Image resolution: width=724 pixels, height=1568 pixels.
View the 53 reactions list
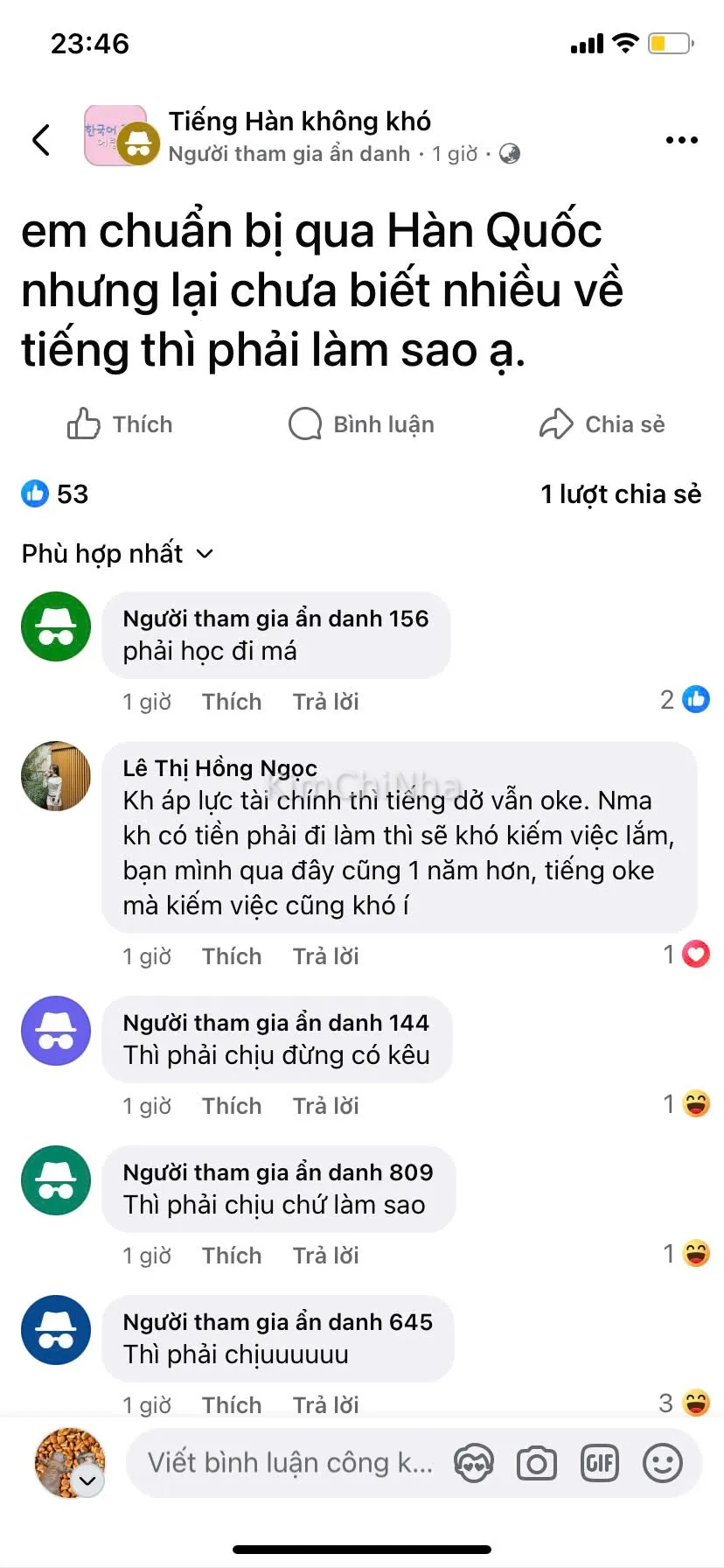[x=55, y=494]
